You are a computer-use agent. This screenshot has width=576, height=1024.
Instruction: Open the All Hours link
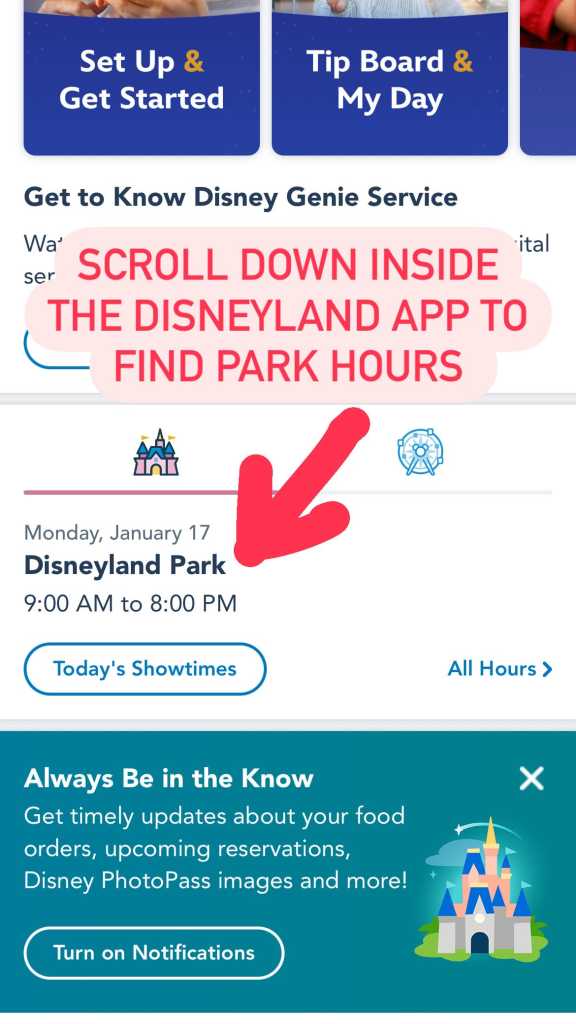(x=500, y=669)
